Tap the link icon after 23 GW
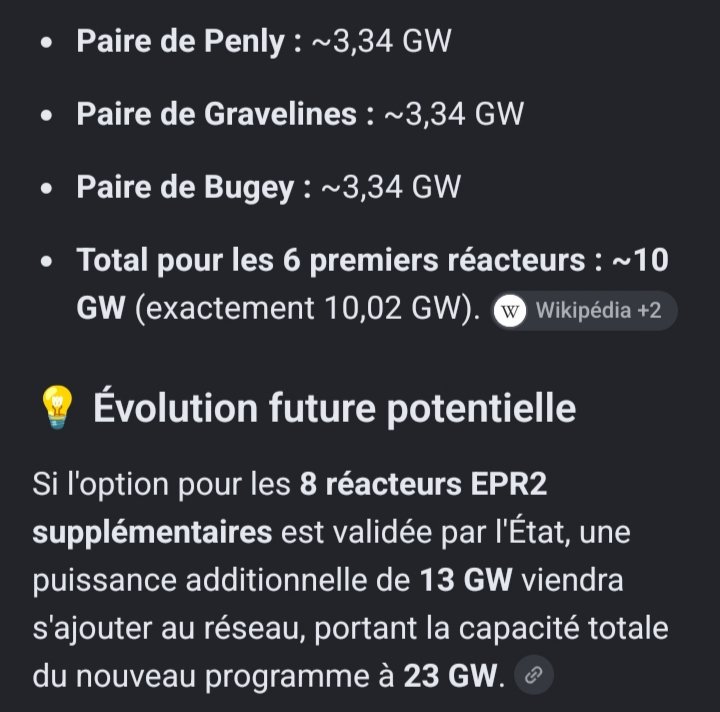This screenshot has width=720, height=712. 534,675
